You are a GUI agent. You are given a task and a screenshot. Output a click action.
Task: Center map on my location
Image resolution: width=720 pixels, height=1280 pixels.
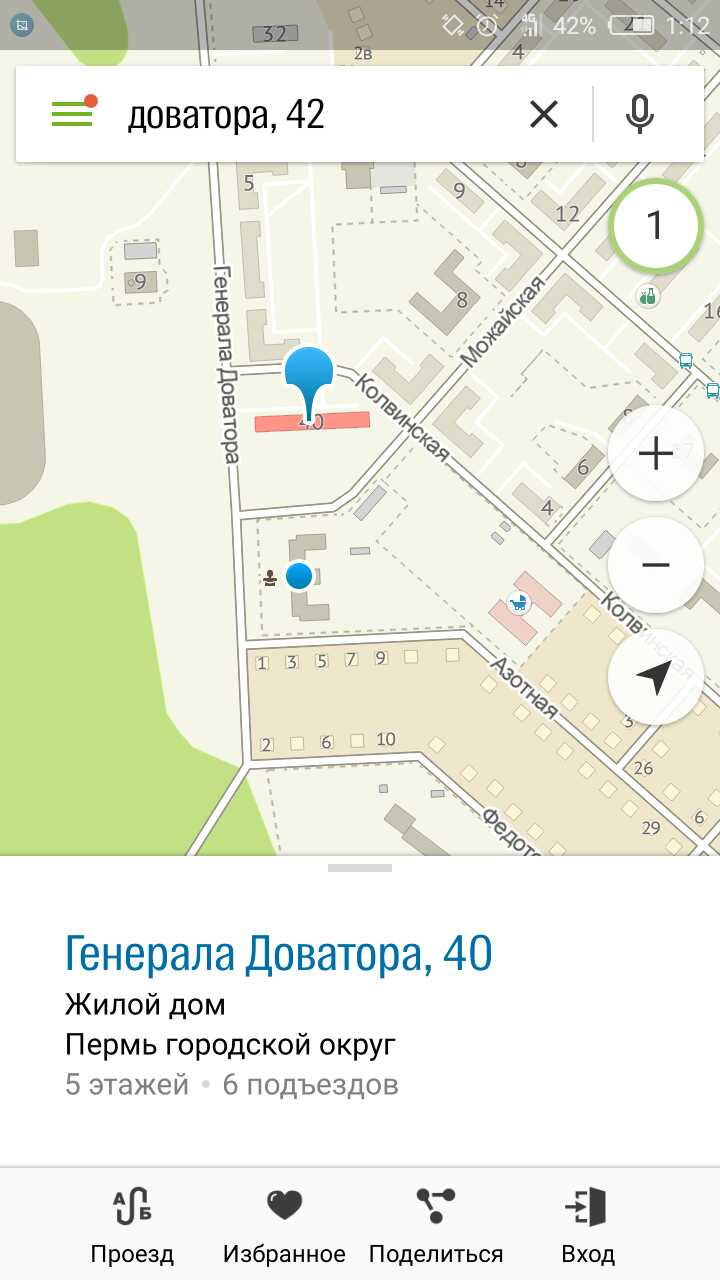point(656,677)
